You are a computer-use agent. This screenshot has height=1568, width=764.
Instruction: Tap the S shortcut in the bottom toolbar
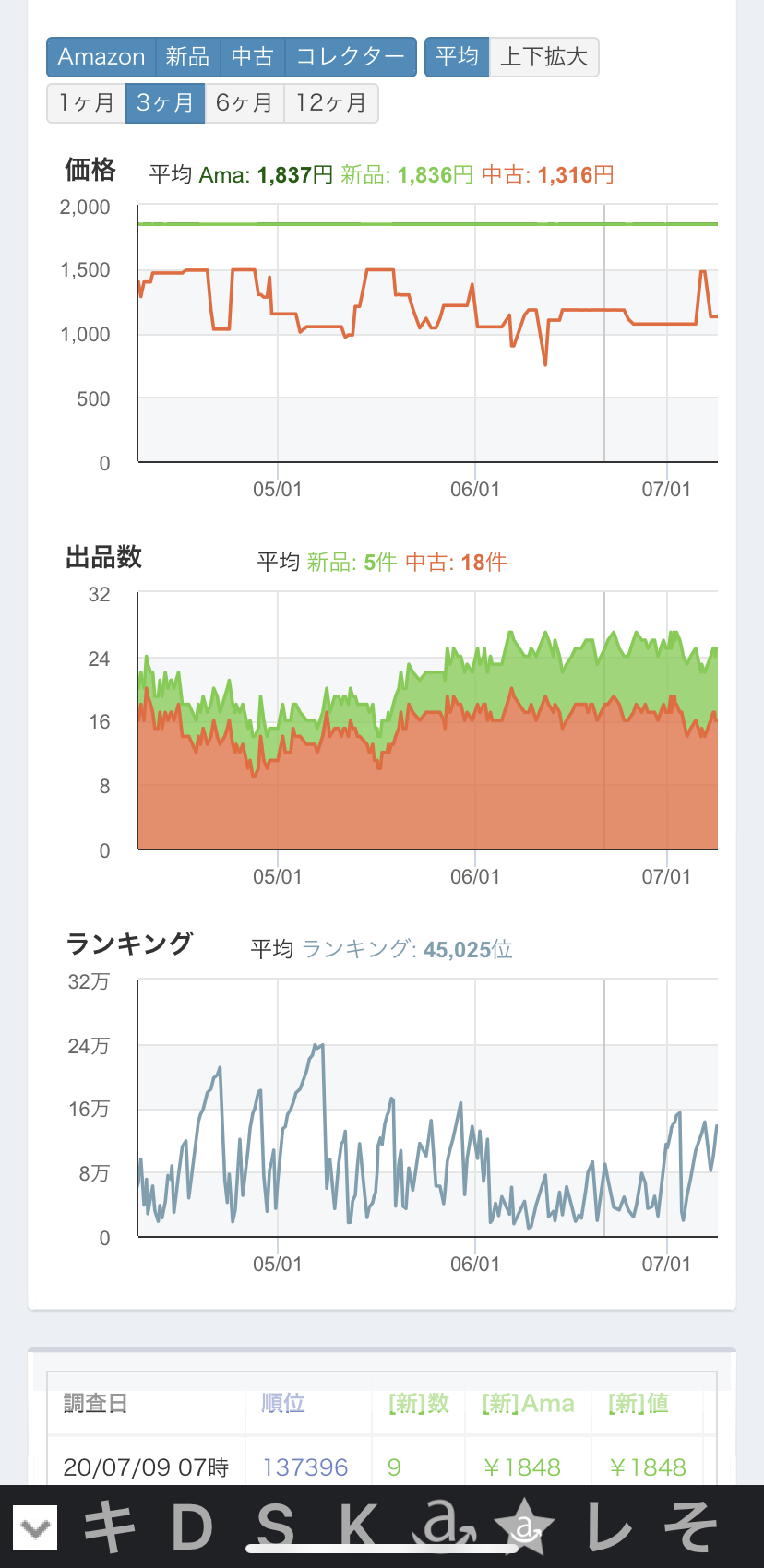coord(275,1527)
